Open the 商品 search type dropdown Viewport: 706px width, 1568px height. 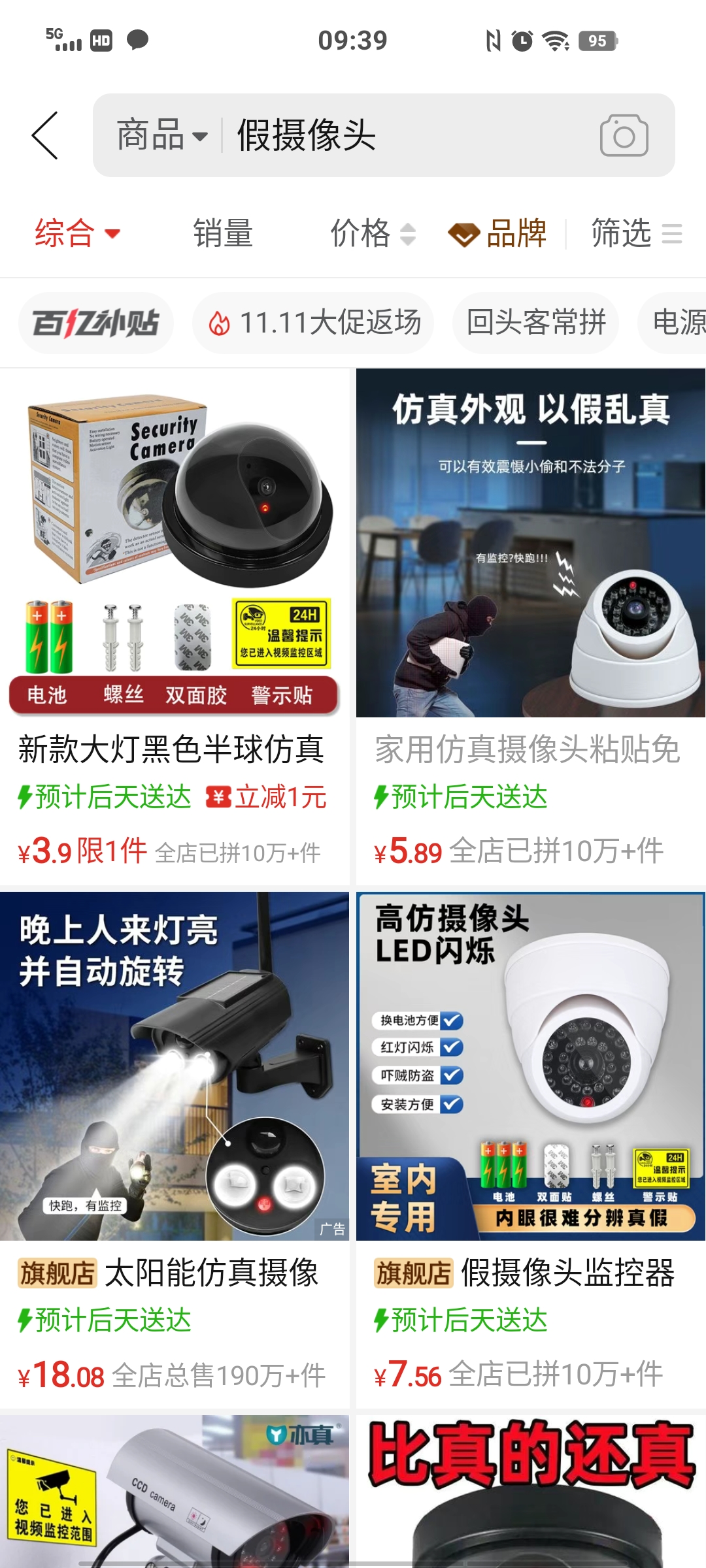coord(162,135)
